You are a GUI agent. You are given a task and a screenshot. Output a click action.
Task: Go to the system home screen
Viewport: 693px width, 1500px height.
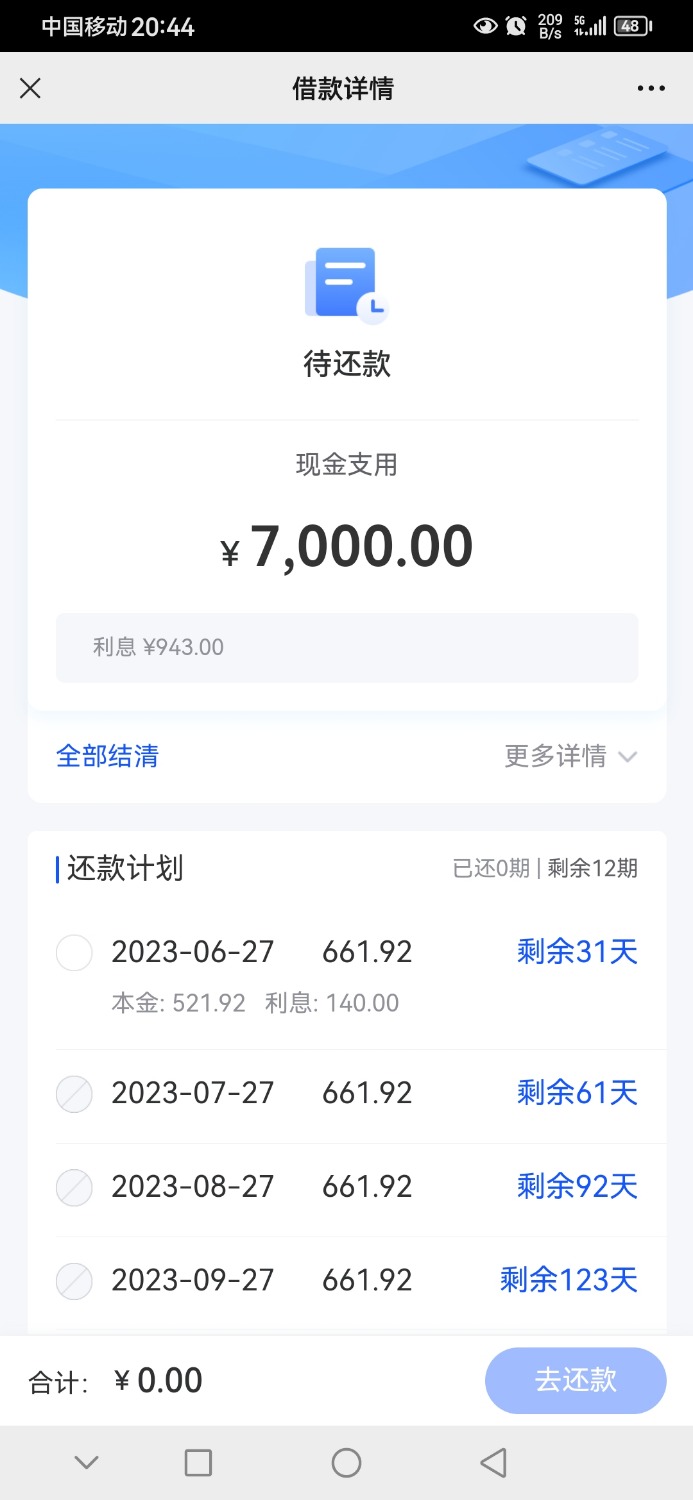(346, 1463)
